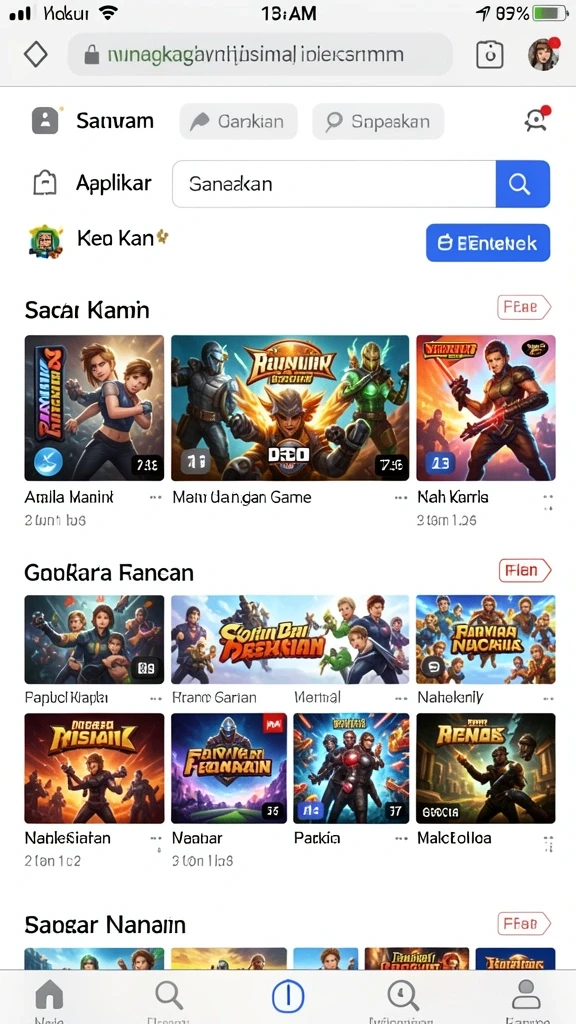Tap the blue EEntenek button

pyautogui.click(x=488, y=243)
